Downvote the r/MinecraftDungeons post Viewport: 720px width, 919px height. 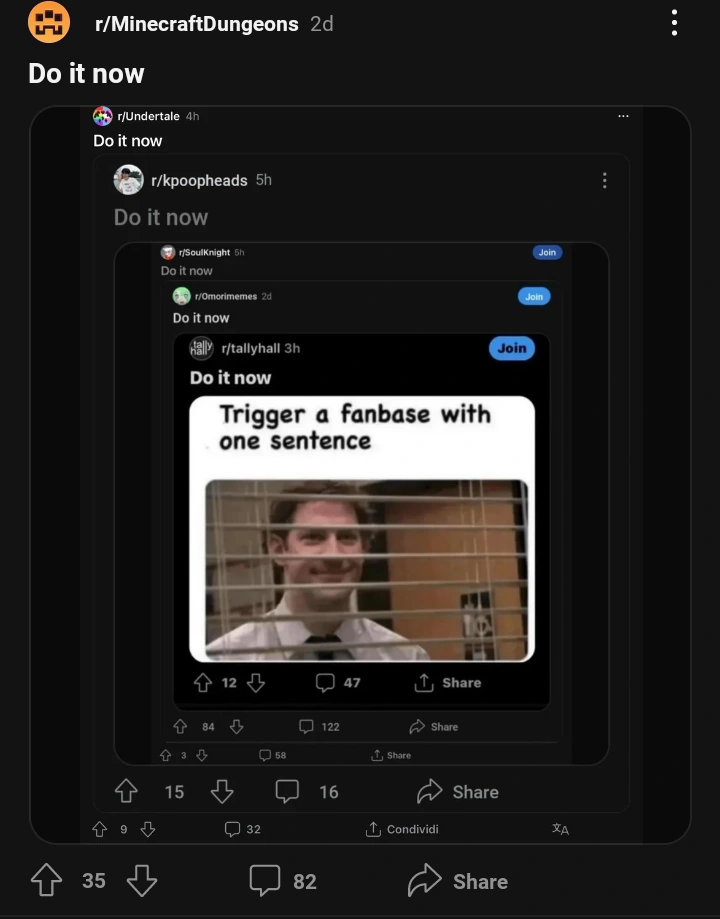tap(141, 881)
